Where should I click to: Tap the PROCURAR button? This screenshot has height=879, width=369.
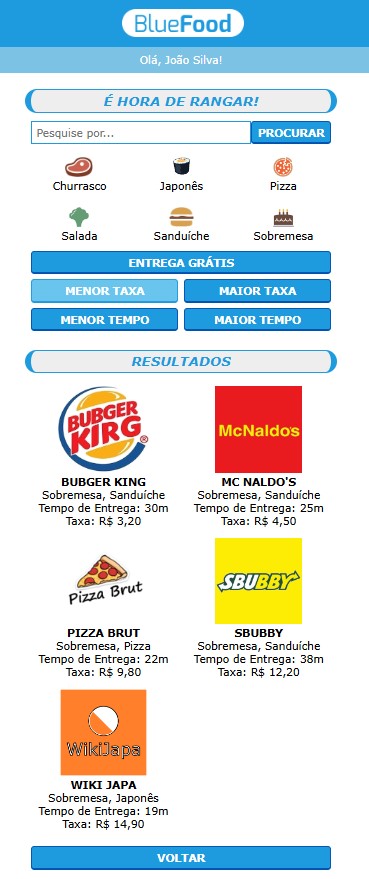[291, 133]
